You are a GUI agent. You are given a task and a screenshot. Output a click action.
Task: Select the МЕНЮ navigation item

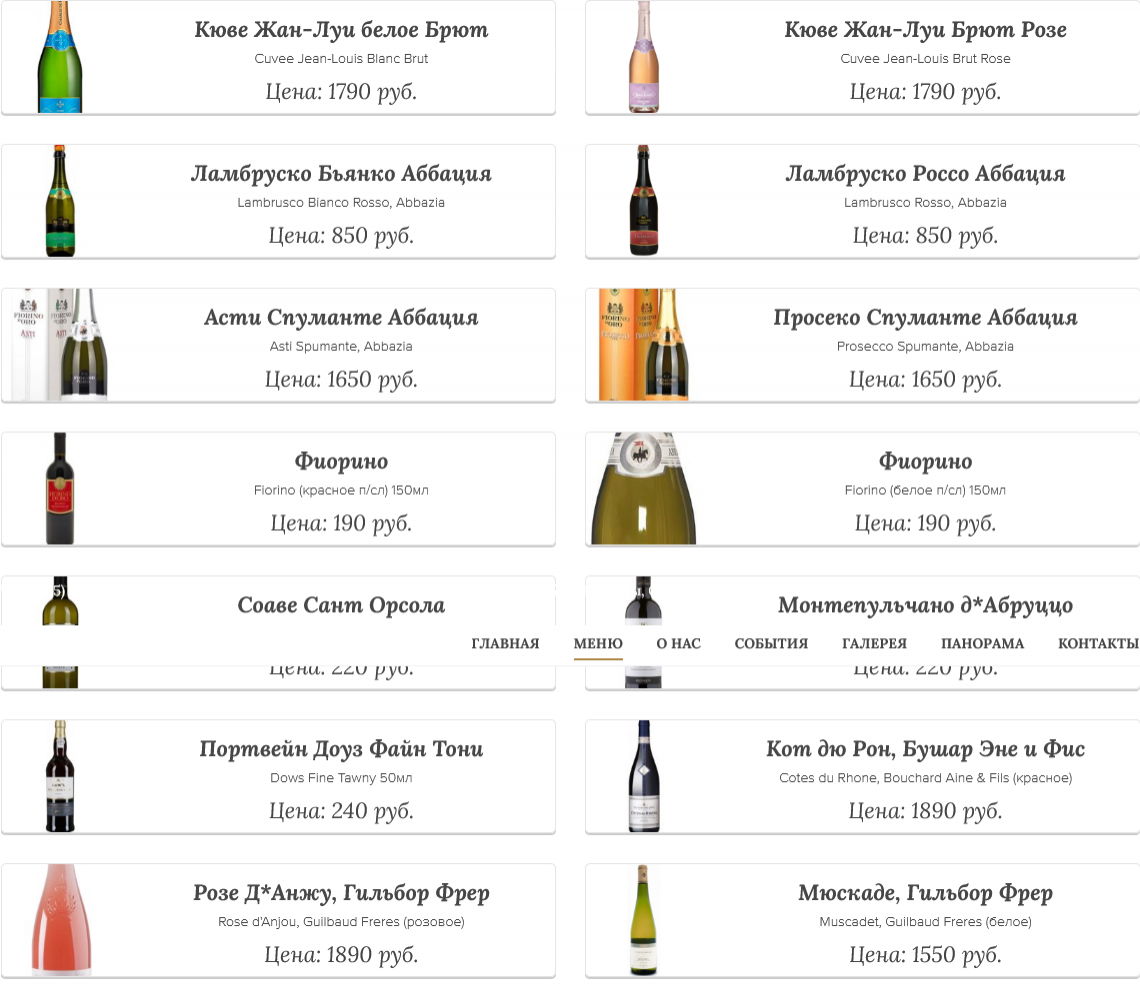[x=598, y=643]
